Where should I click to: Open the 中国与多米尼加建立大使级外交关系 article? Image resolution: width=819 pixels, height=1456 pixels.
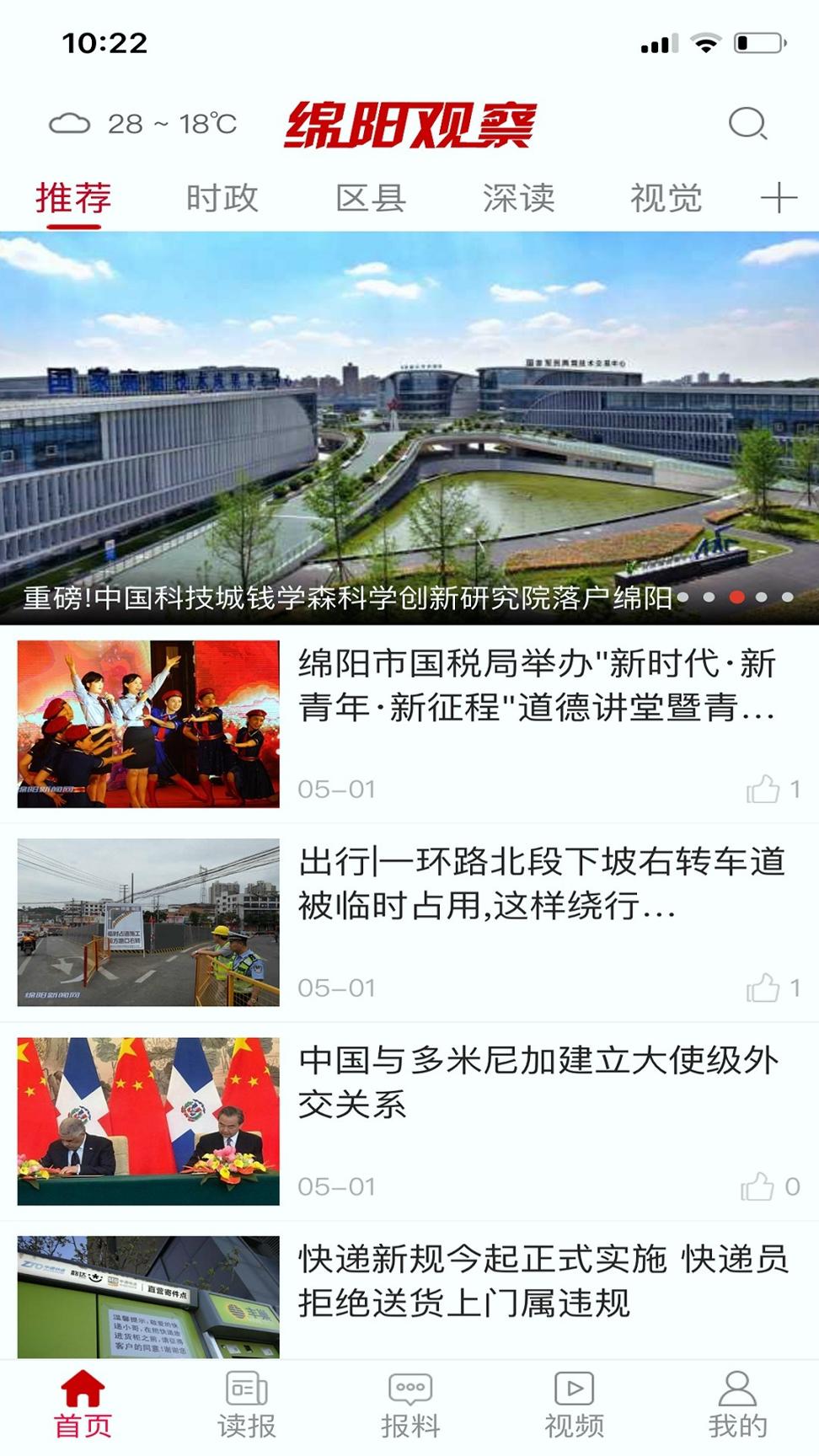(x=538, y=1082)
